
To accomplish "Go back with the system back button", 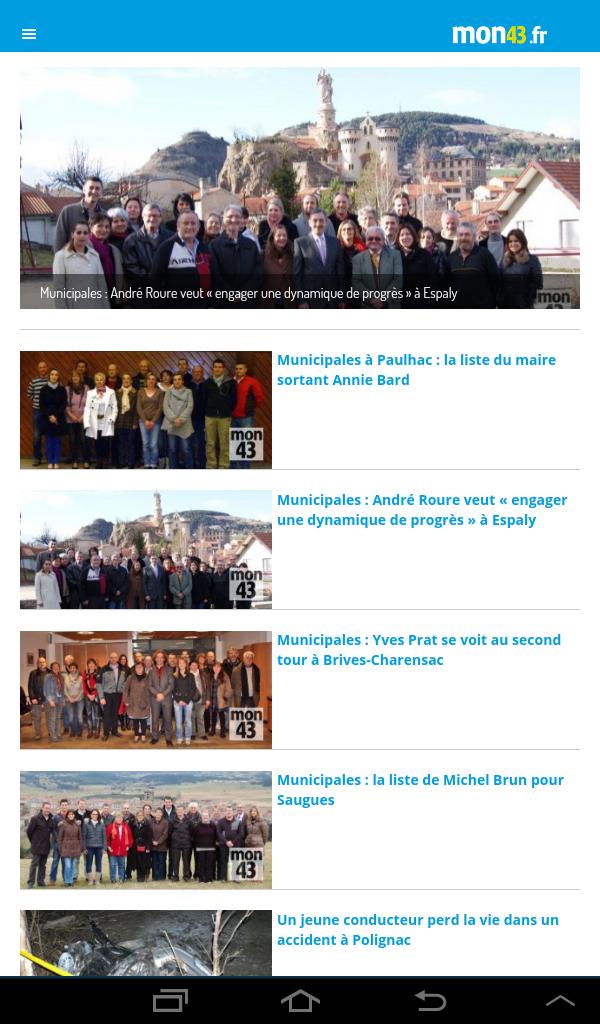I will point(430,1000).
